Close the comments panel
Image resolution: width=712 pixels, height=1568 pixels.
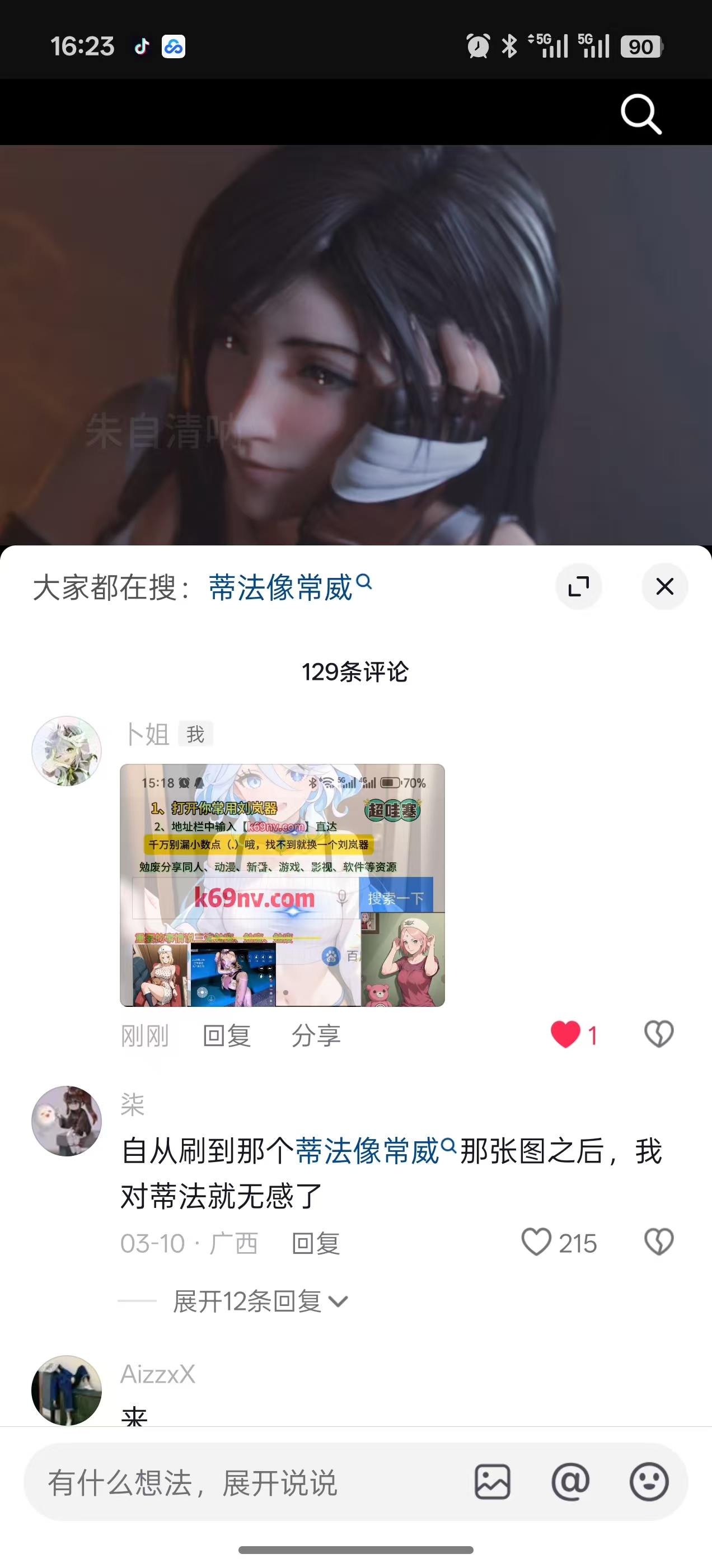click(x=664, y=586)
